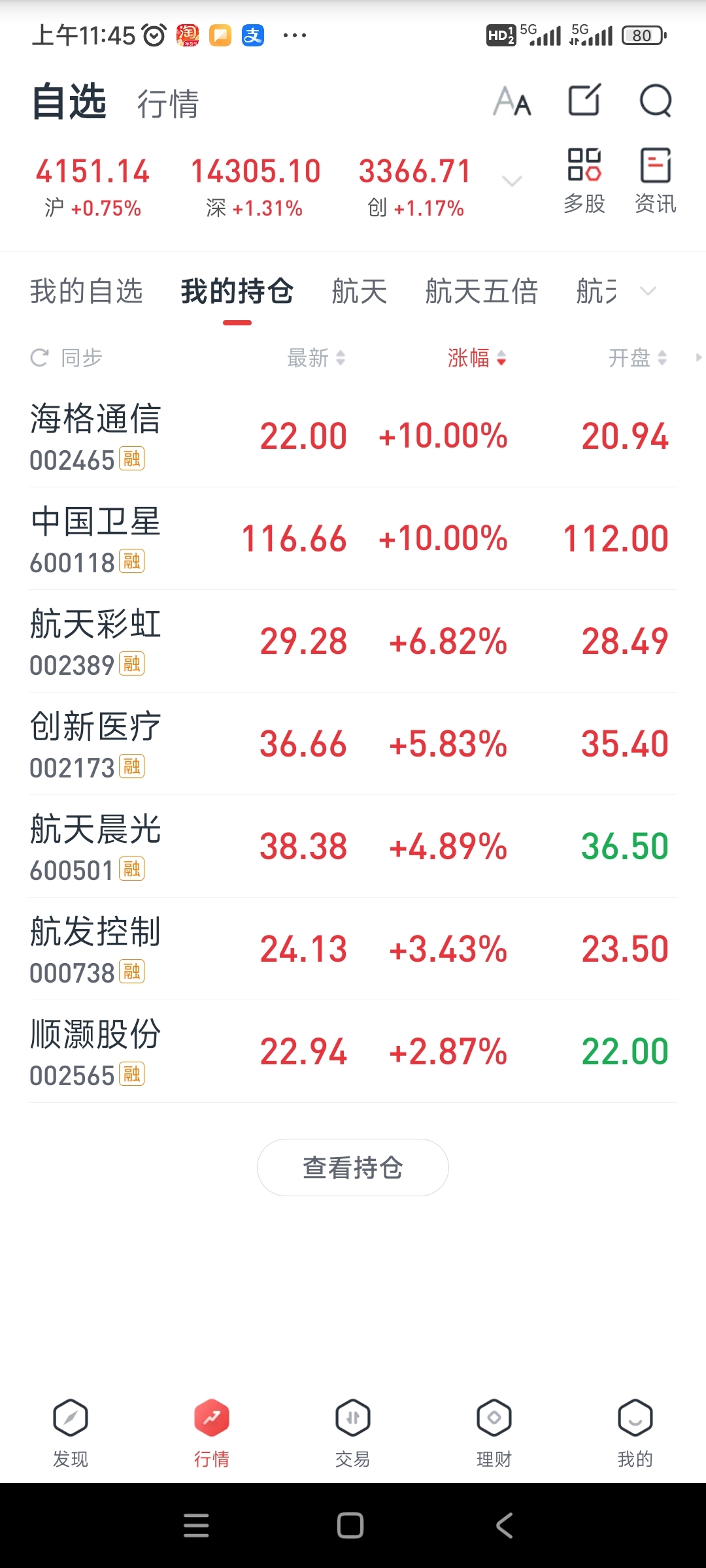Switch to the 行情 top tab
The height and width of the screenshot is (1568, 706).
click(167, 104)
